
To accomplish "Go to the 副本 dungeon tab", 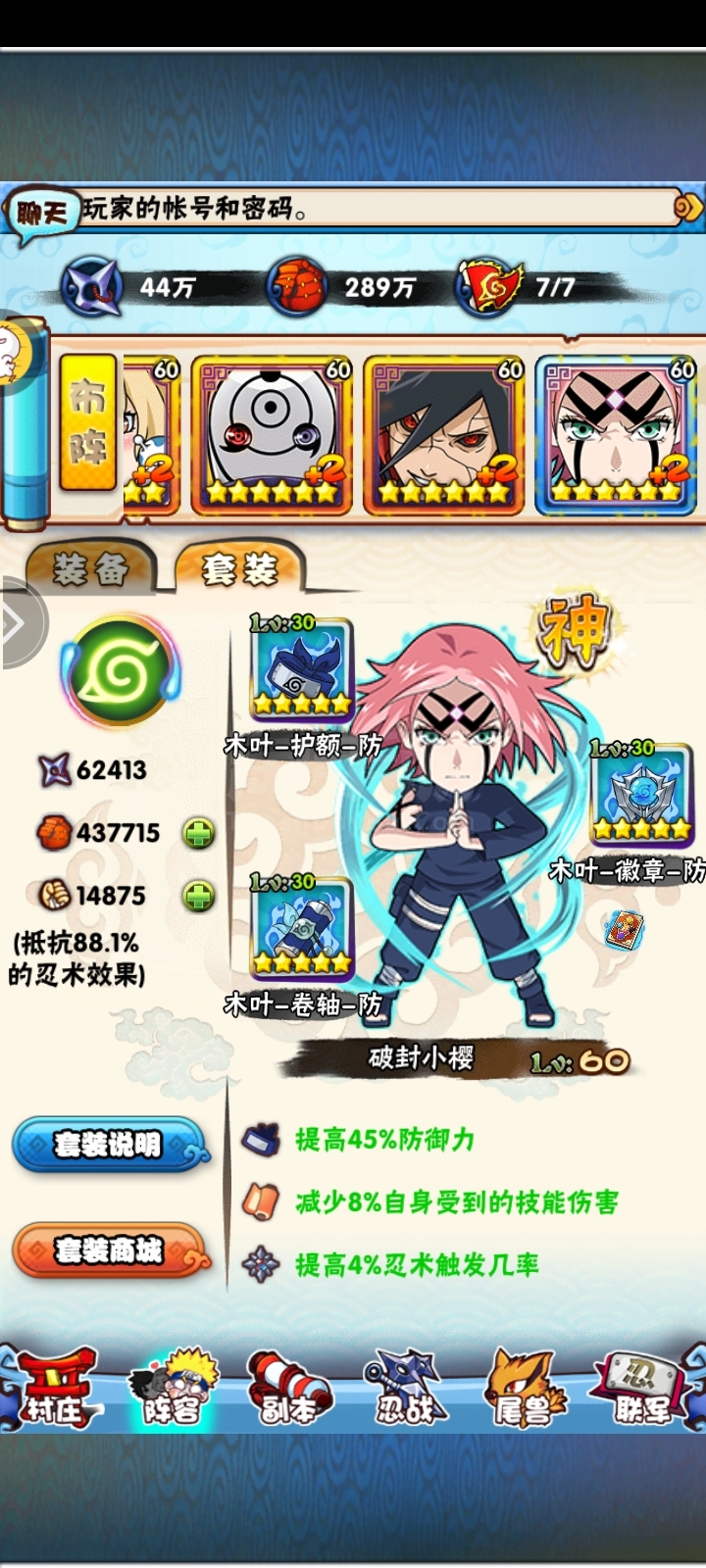I will (288, 1389).
